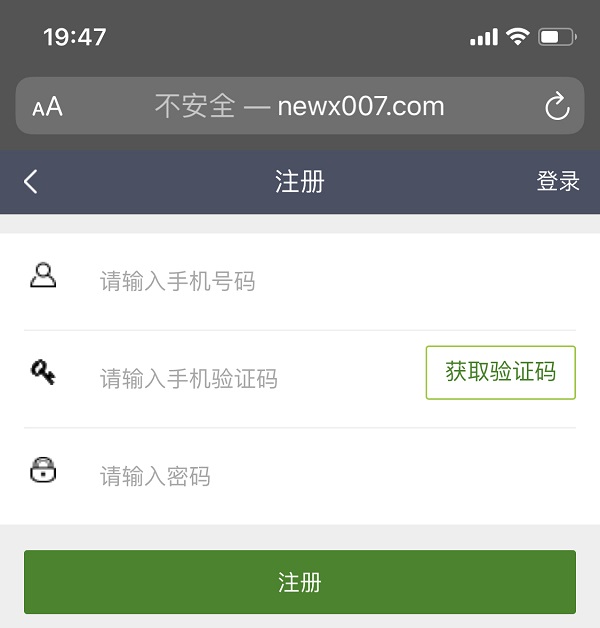Open Safari's AA reader options
600x628 pixels.
coord(47,107)
